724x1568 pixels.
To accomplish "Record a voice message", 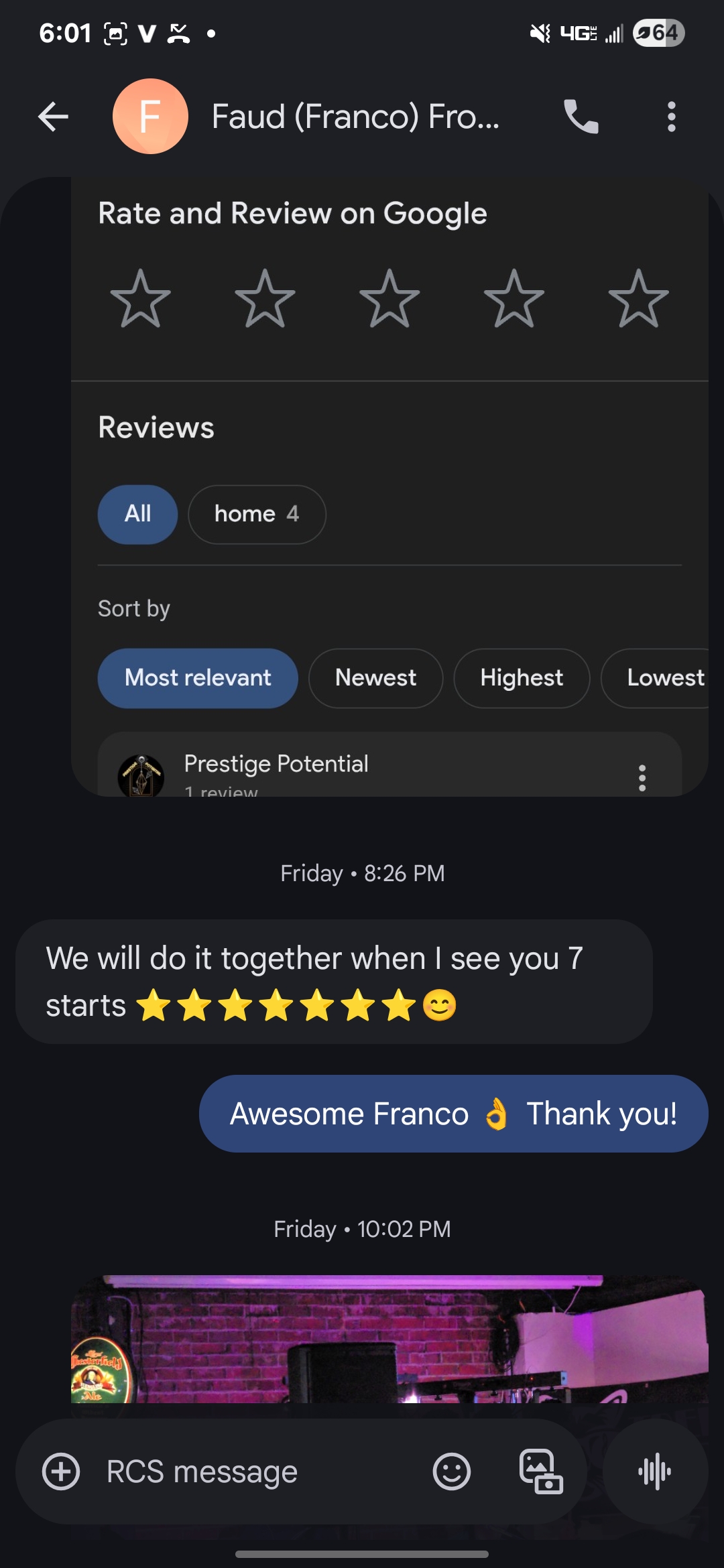I will (655, 1472).
